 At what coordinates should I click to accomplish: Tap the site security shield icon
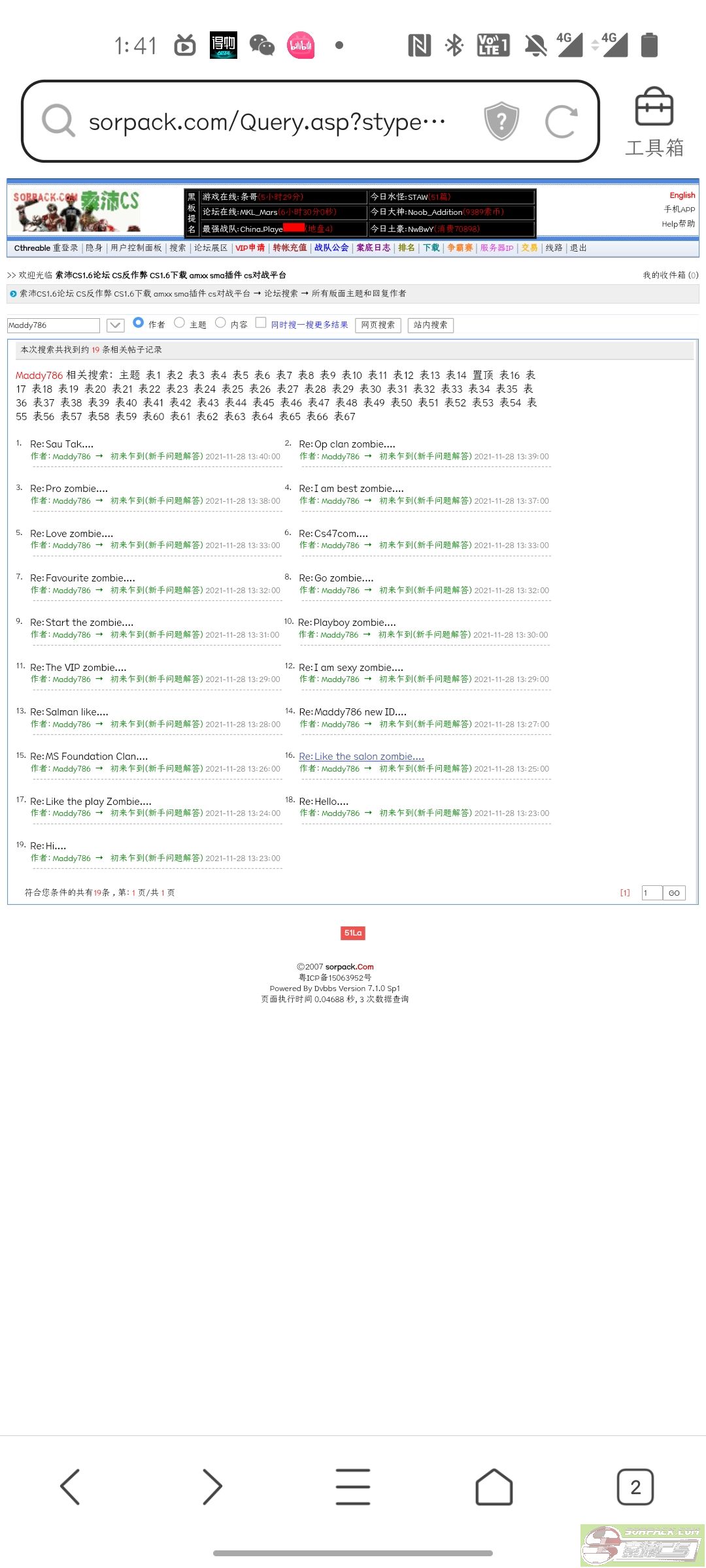click(x=501, y=122)
